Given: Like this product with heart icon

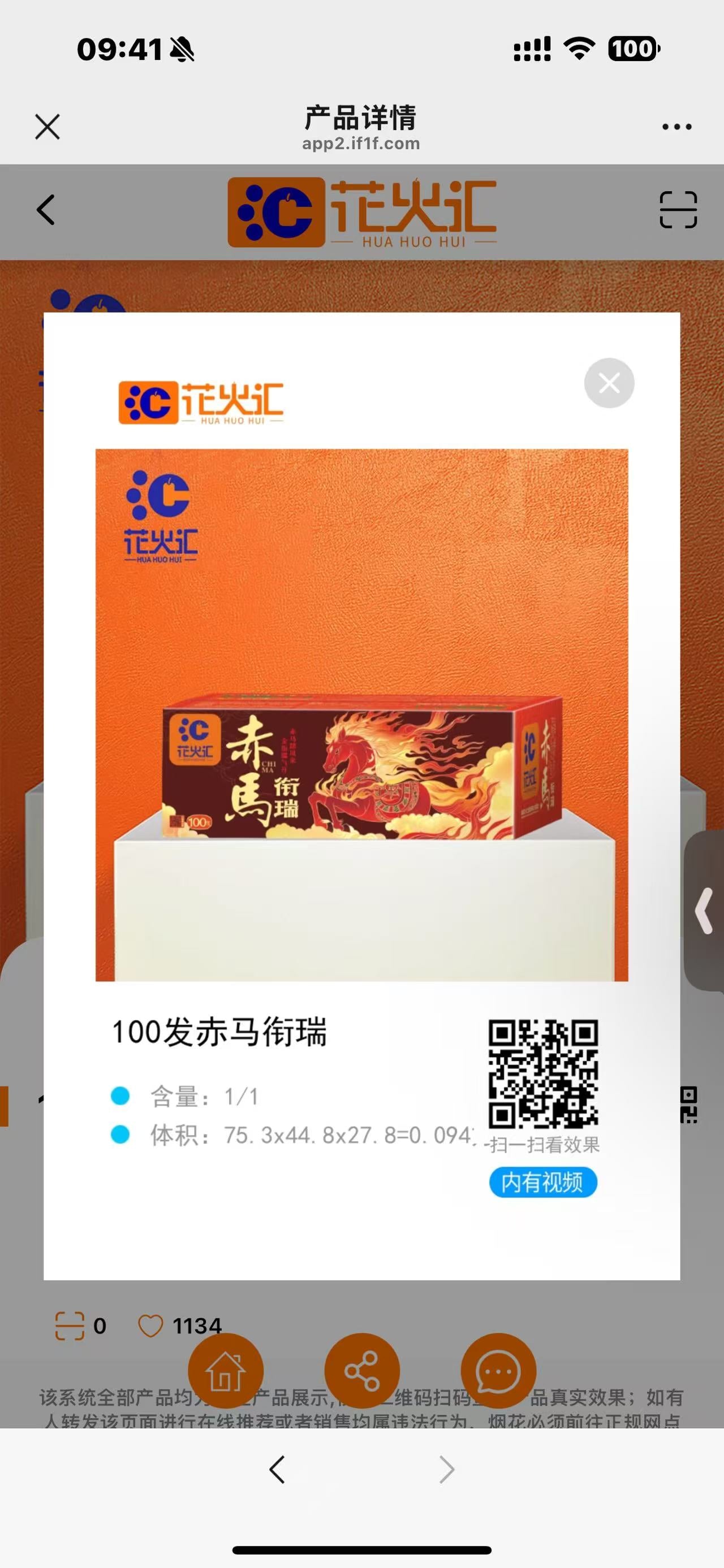Looking at the screenshot, I should (150, 1326).
